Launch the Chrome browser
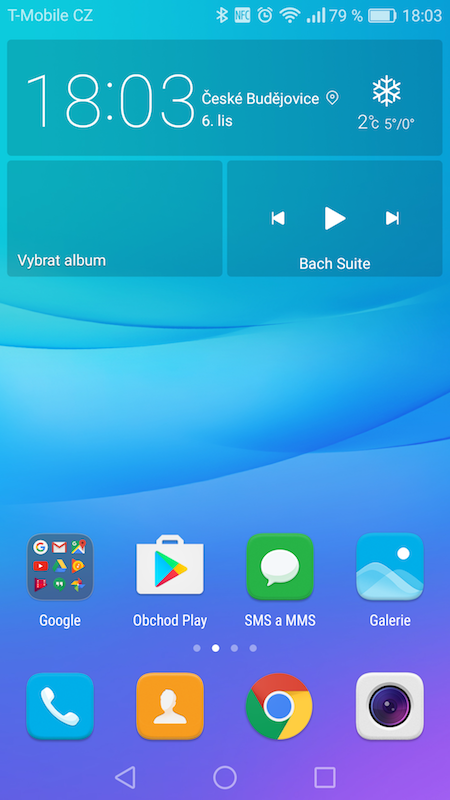Viewport: 450px width, 800px height. [279, 707]
